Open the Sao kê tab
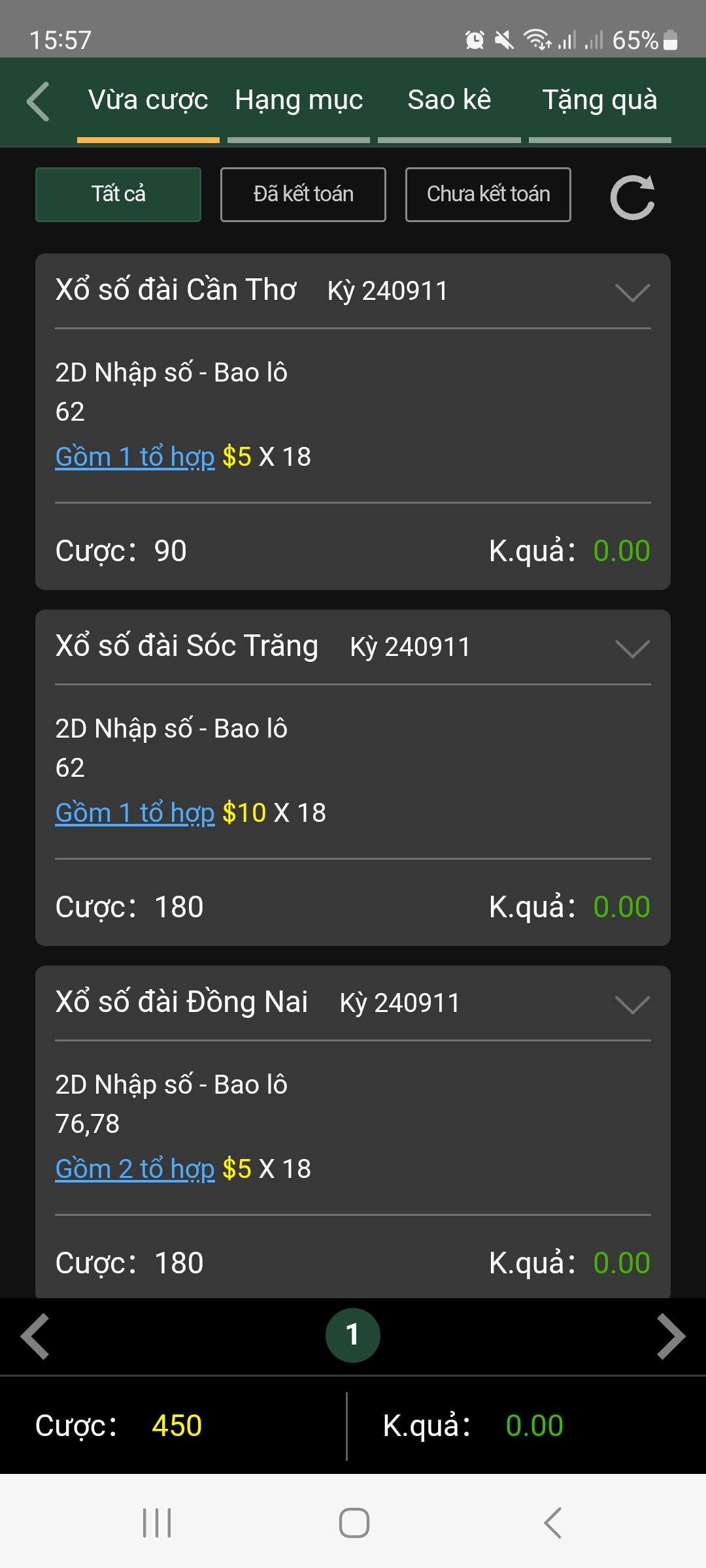706x1568 pixels. click(x=449, y=101)
